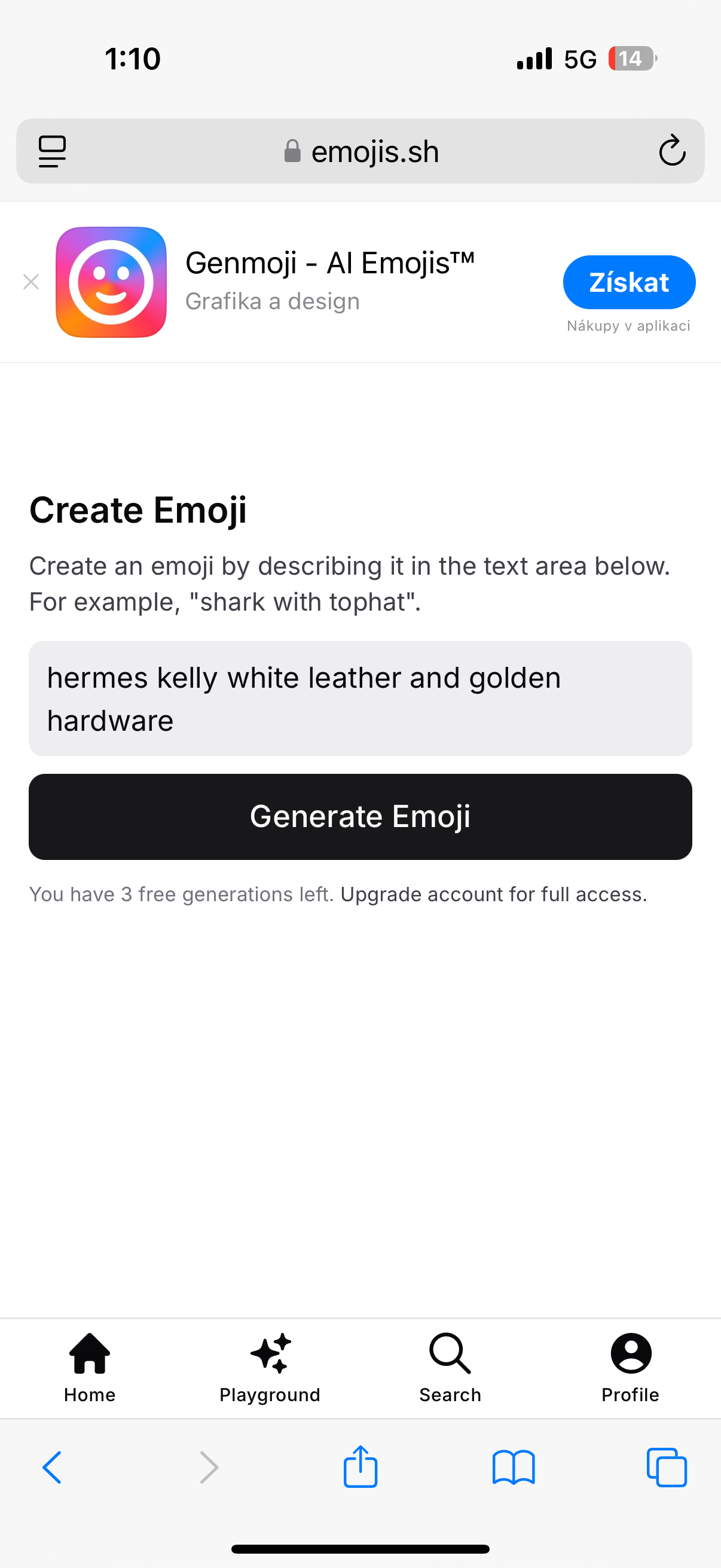The height and width of the screenshot is (1568, 721).
Task: Reload the emojis.sh page
Action: tap(672, 151)
